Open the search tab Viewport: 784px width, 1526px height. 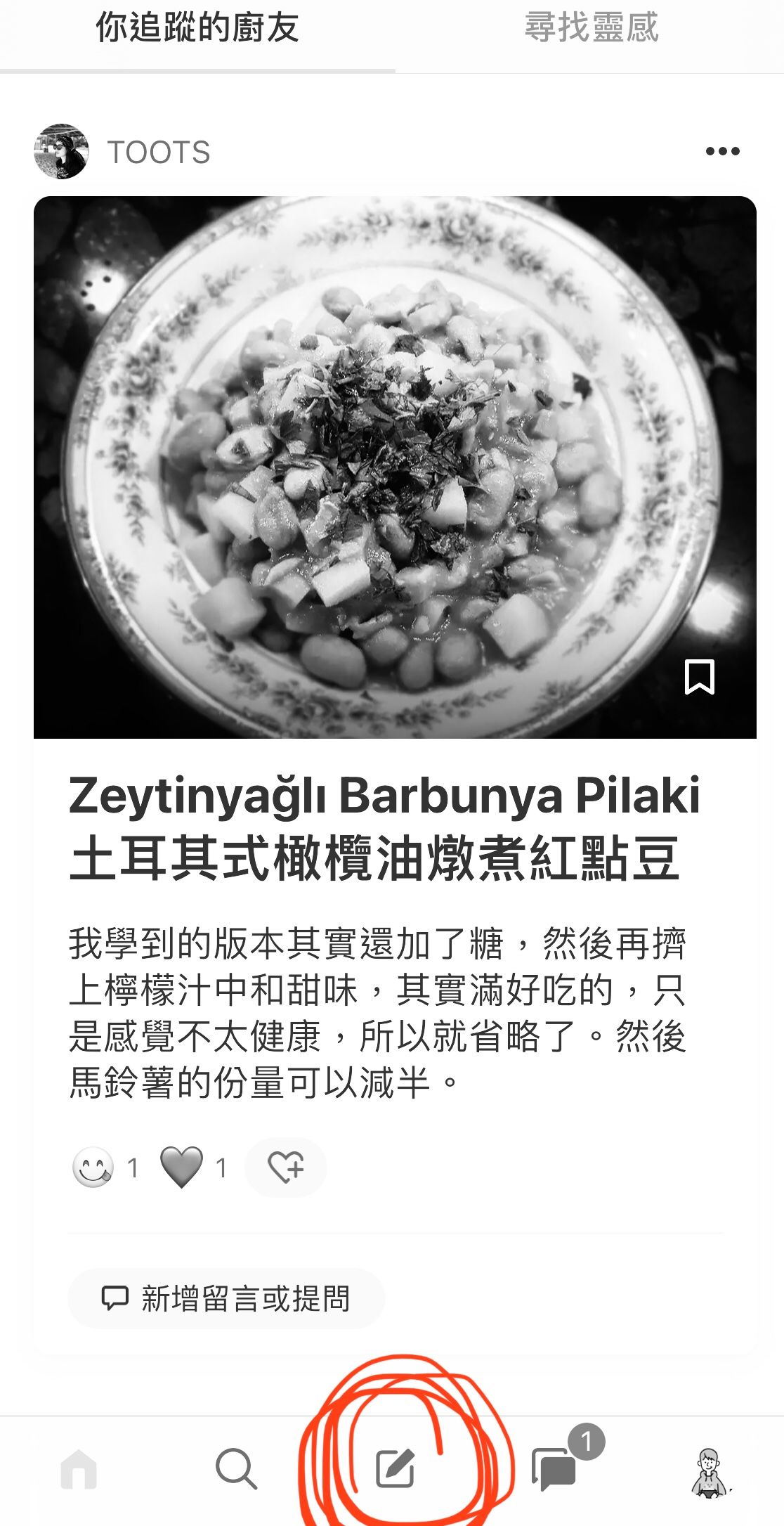(x=236, y=1468)
